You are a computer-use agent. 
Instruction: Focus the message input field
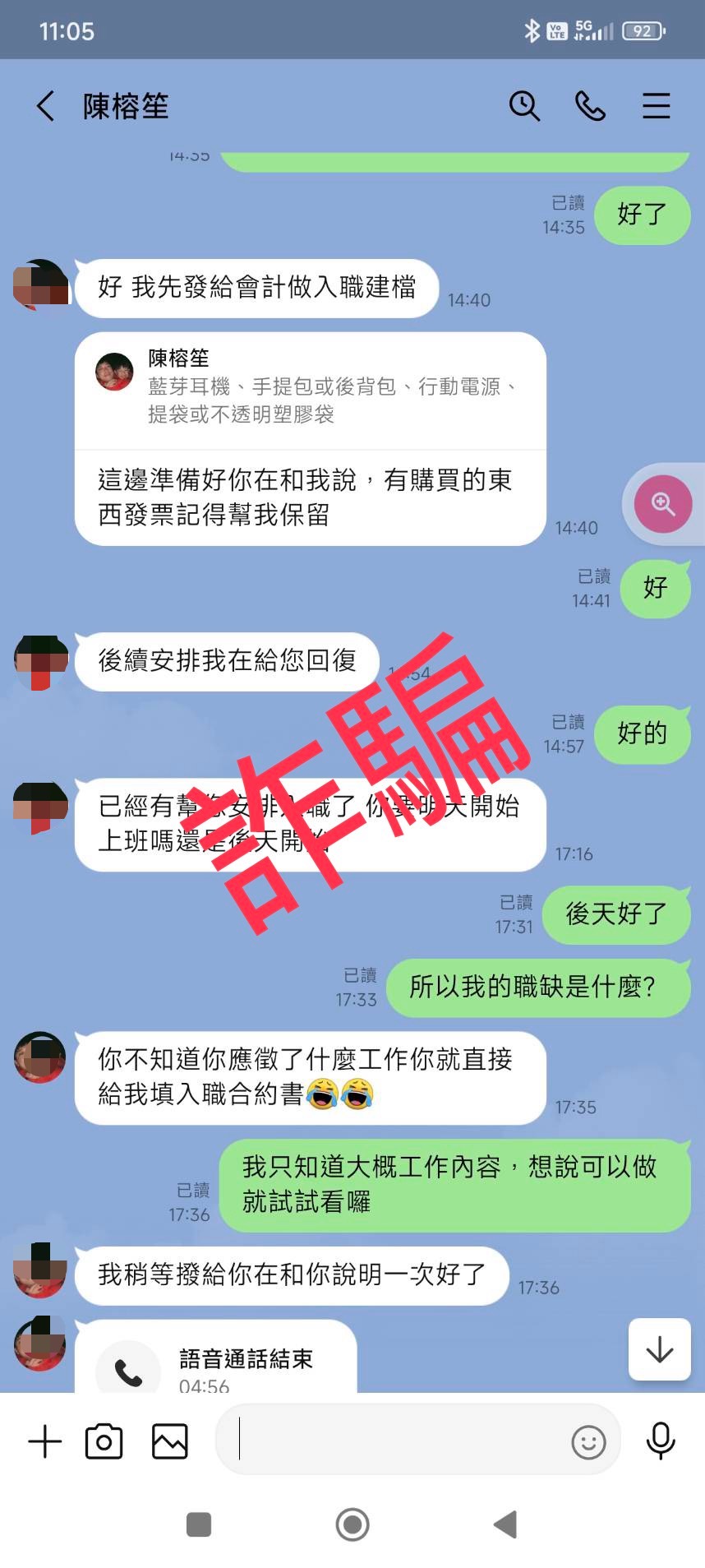click(394, 1440)
